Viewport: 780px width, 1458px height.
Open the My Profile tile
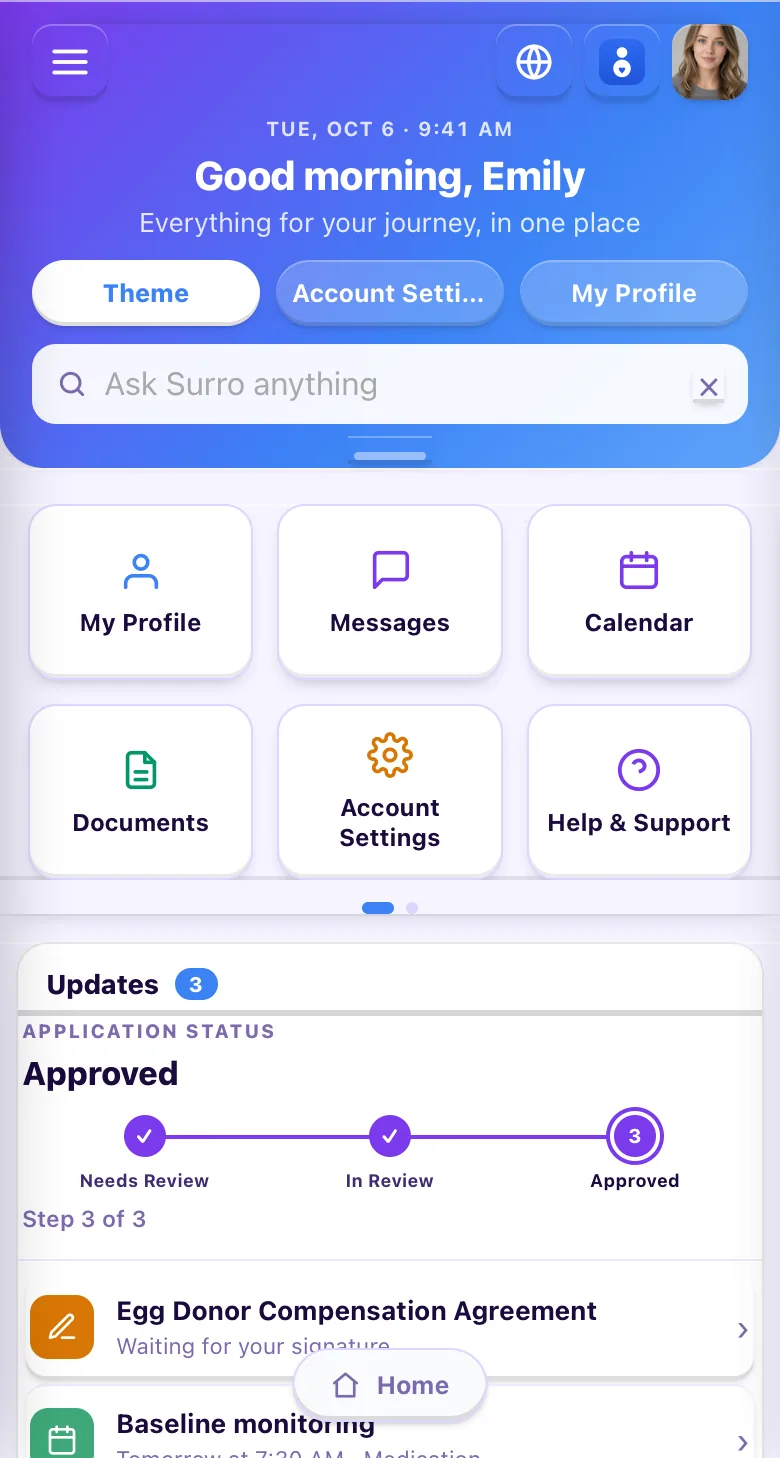[141, 591]
